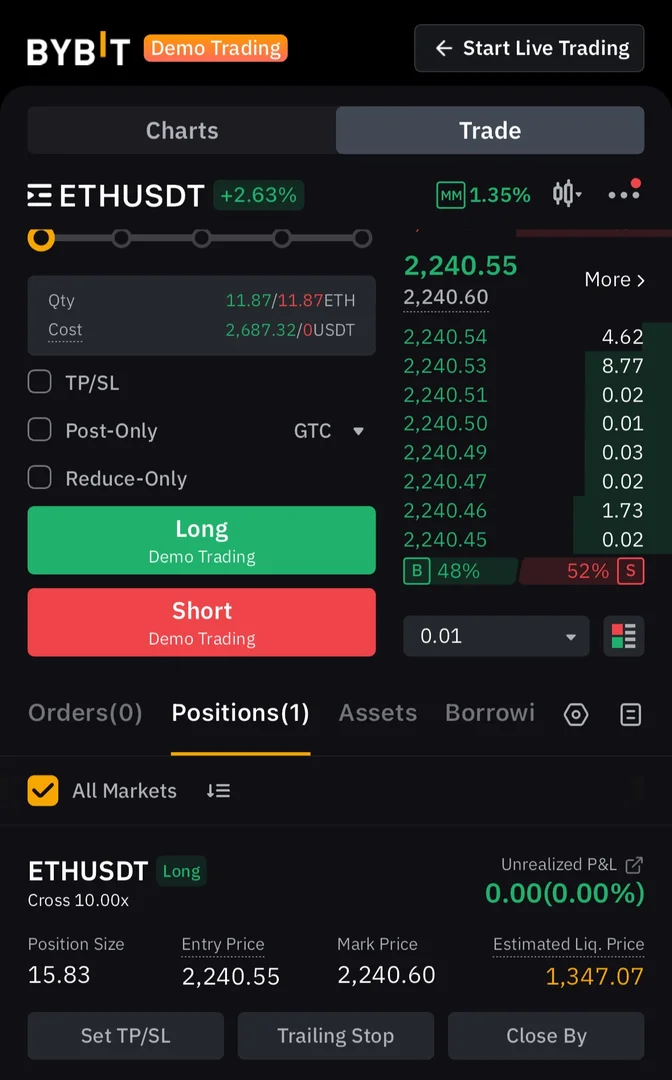This screenshot has height=1080, width=672.
Task: Change the order book layout icon
Action: tap(624, 637)
